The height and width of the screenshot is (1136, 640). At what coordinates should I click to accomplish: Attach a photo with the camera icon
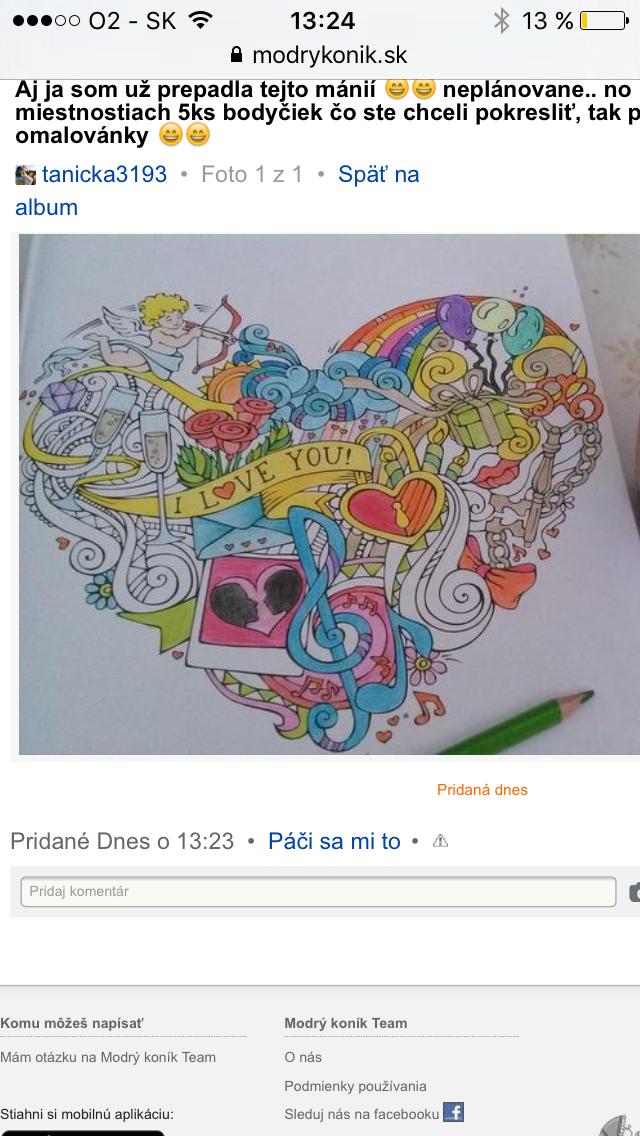click(x=634, y=892)
